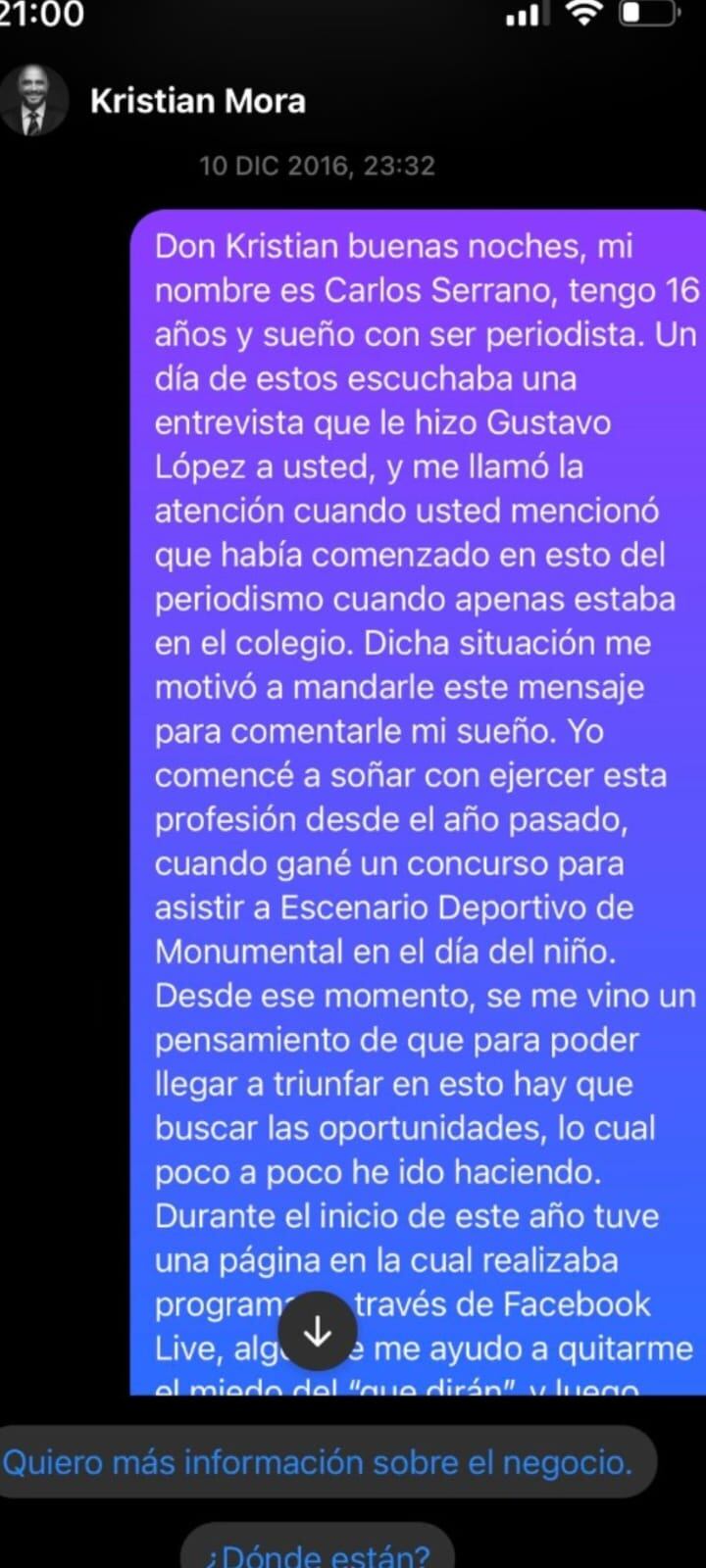Send 'Quiero más información sobre el negocio' quick reply
This screenshot has height=1568, width=706.
(319, 1462)
